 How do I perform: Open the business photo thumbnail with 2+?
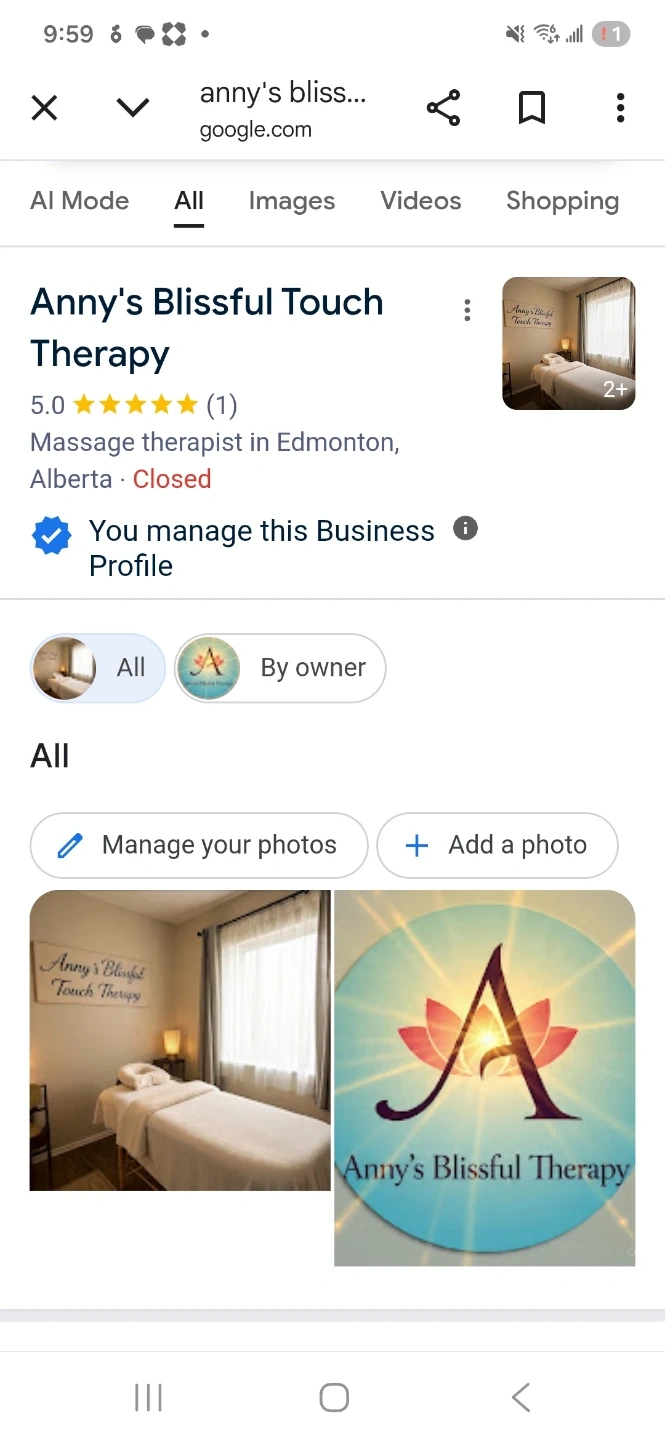click(568, 343)
